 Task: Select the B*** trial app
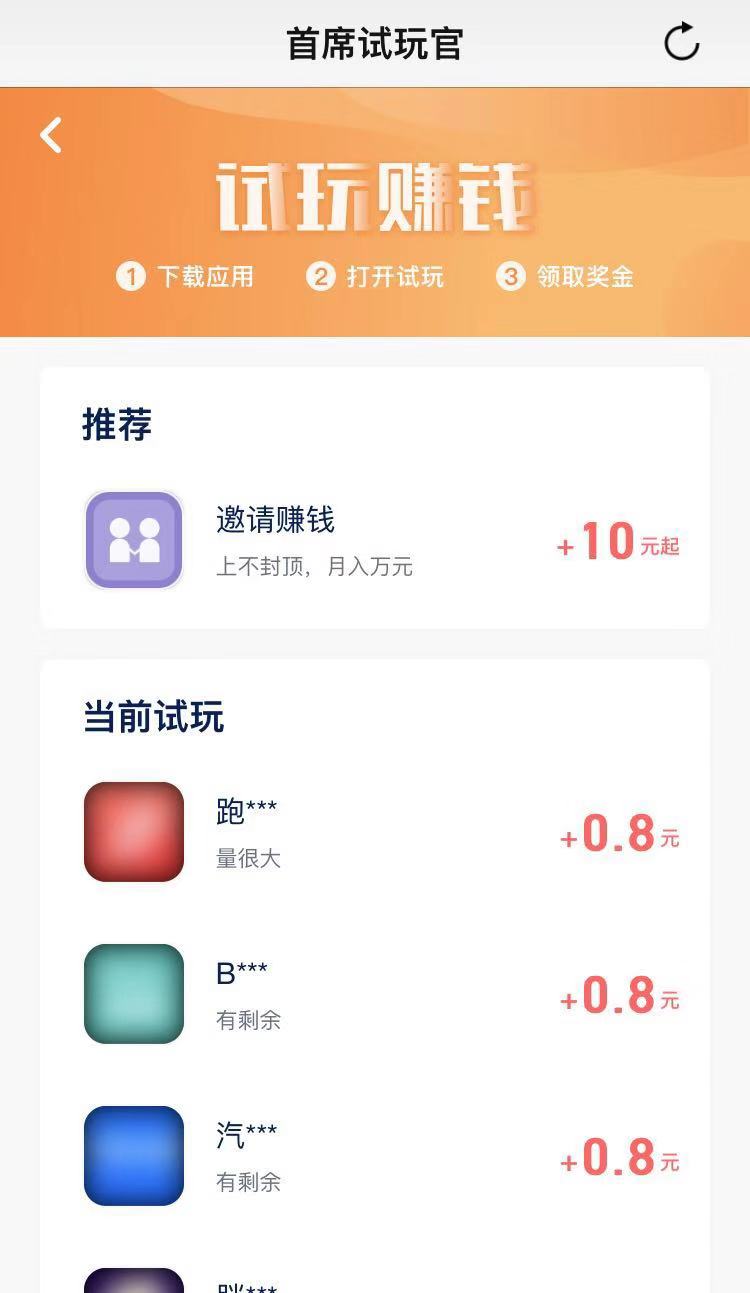coord(375,994)
